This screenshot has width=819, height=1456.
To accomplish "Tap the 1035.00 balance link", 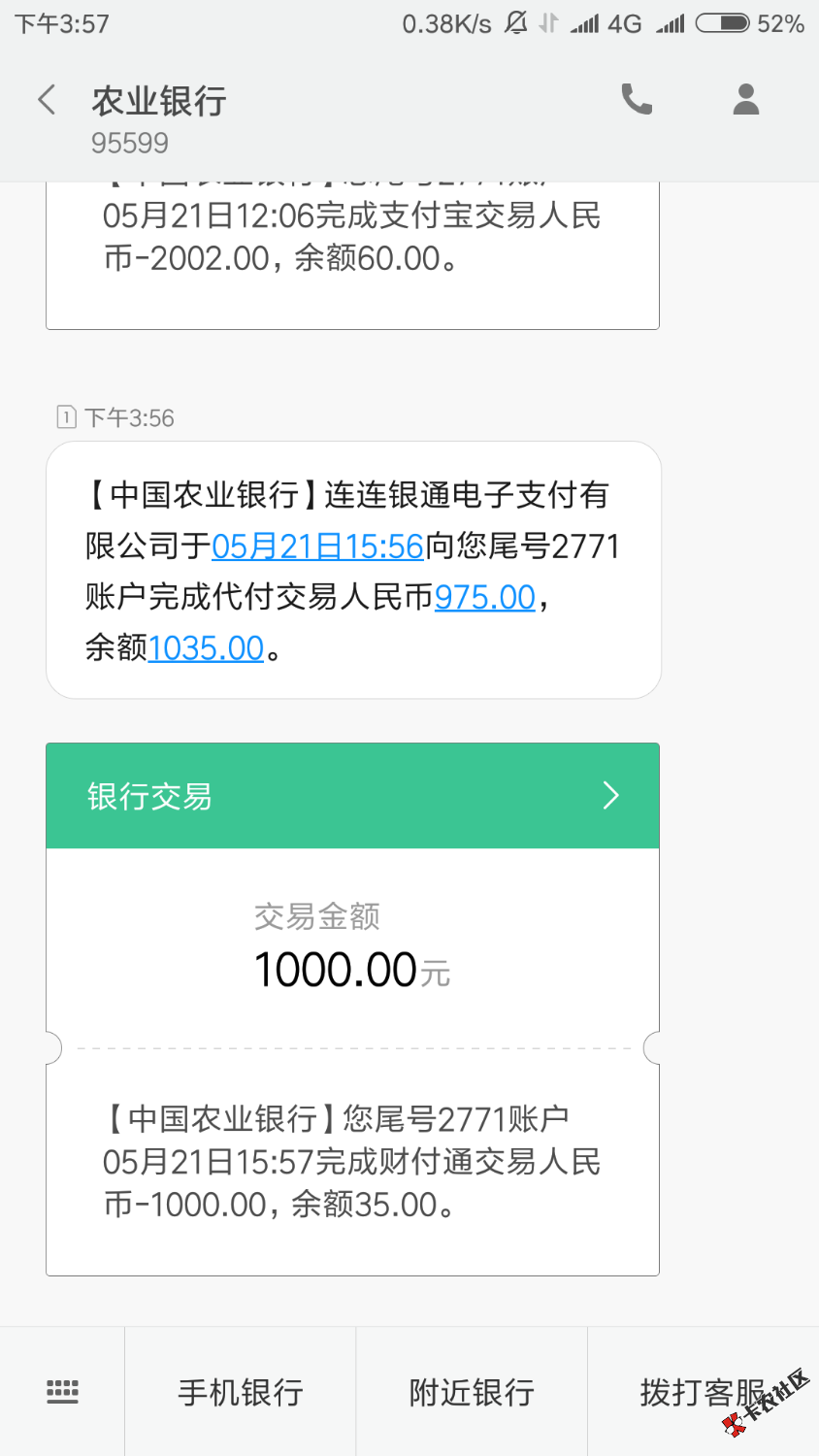I will (206, 647).
